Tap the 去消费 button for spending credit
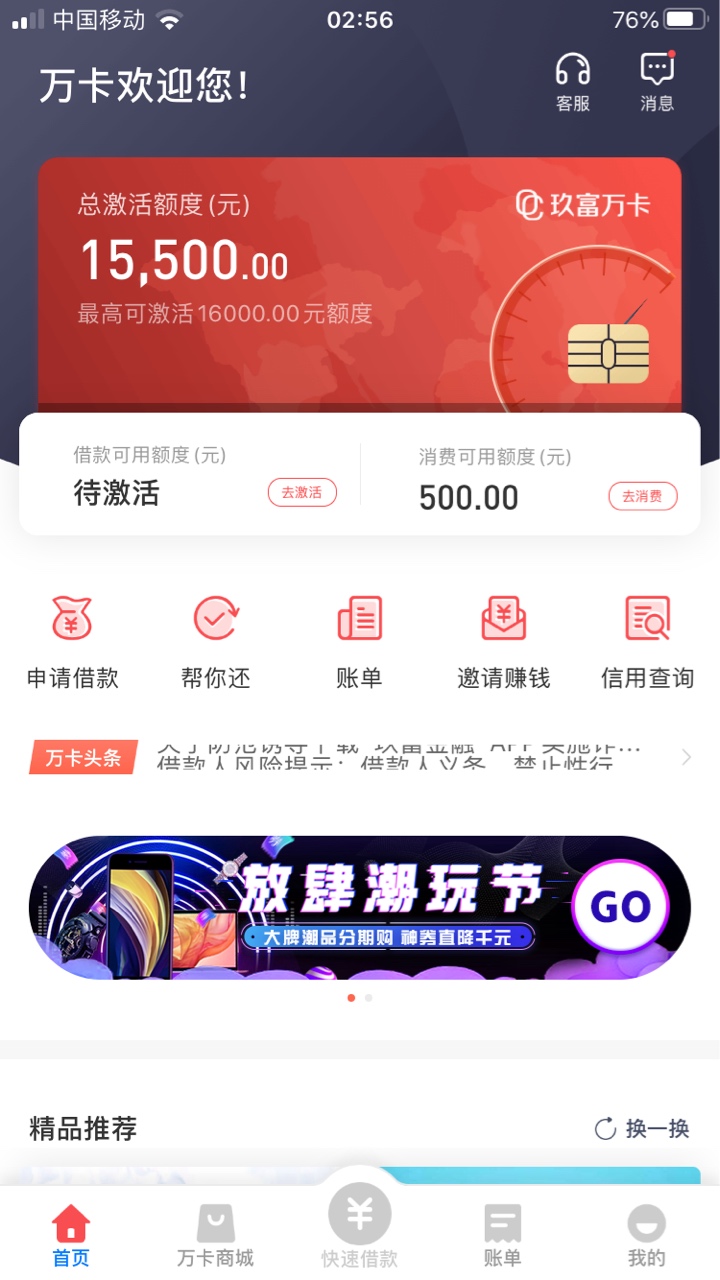 pos(642,496)
